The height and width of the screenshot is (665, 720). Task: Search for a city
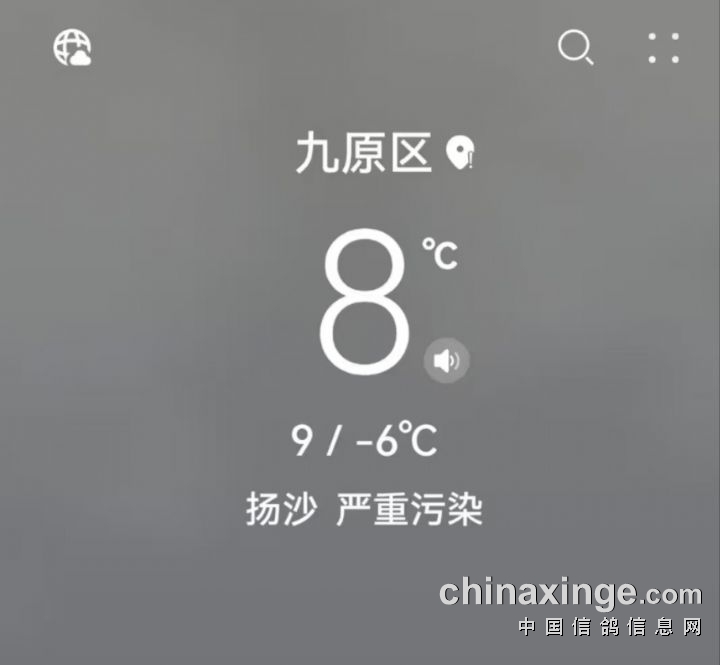575,47
